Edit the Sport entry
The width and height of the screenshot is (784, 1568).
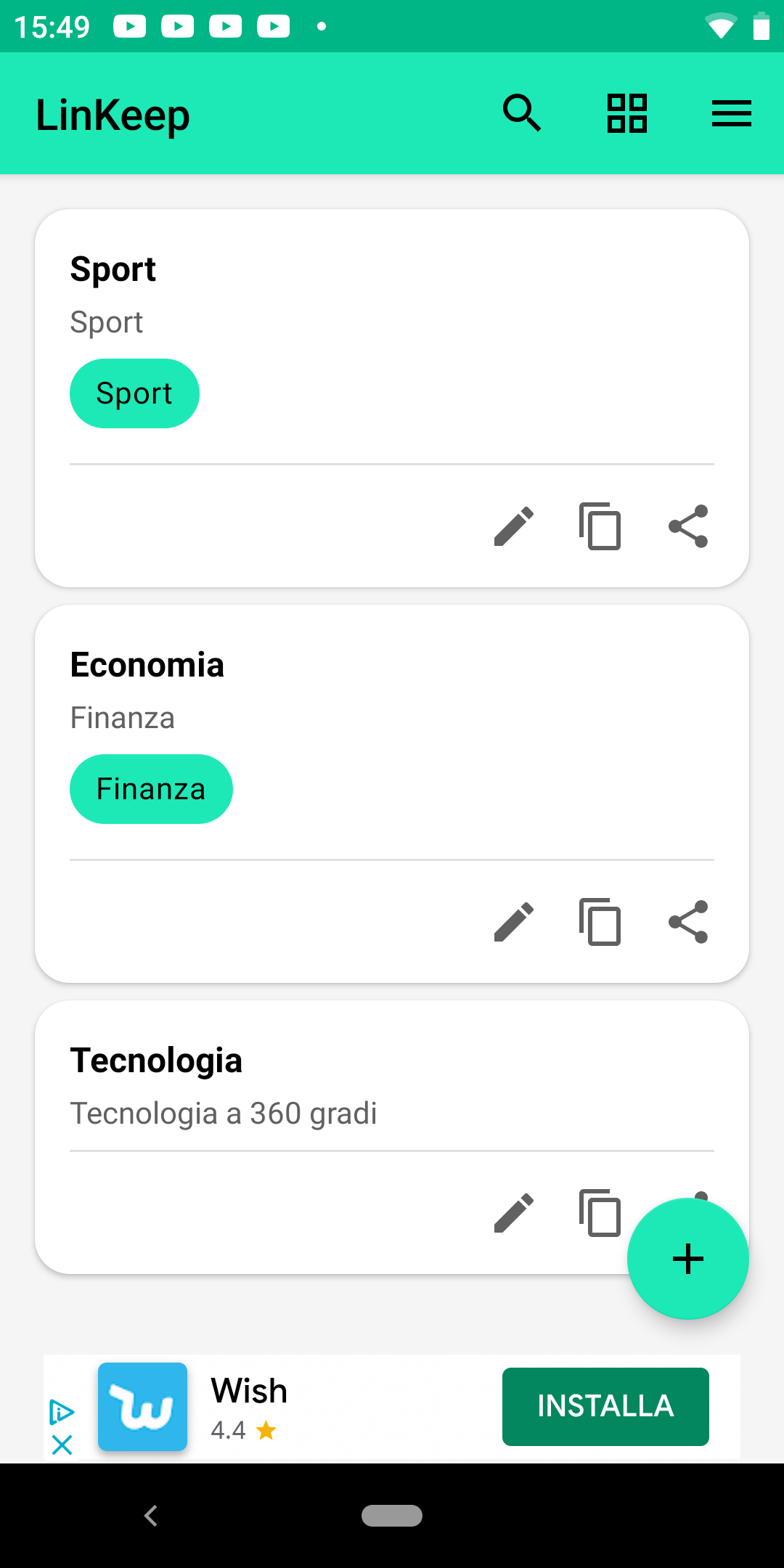tap(514, 526)
